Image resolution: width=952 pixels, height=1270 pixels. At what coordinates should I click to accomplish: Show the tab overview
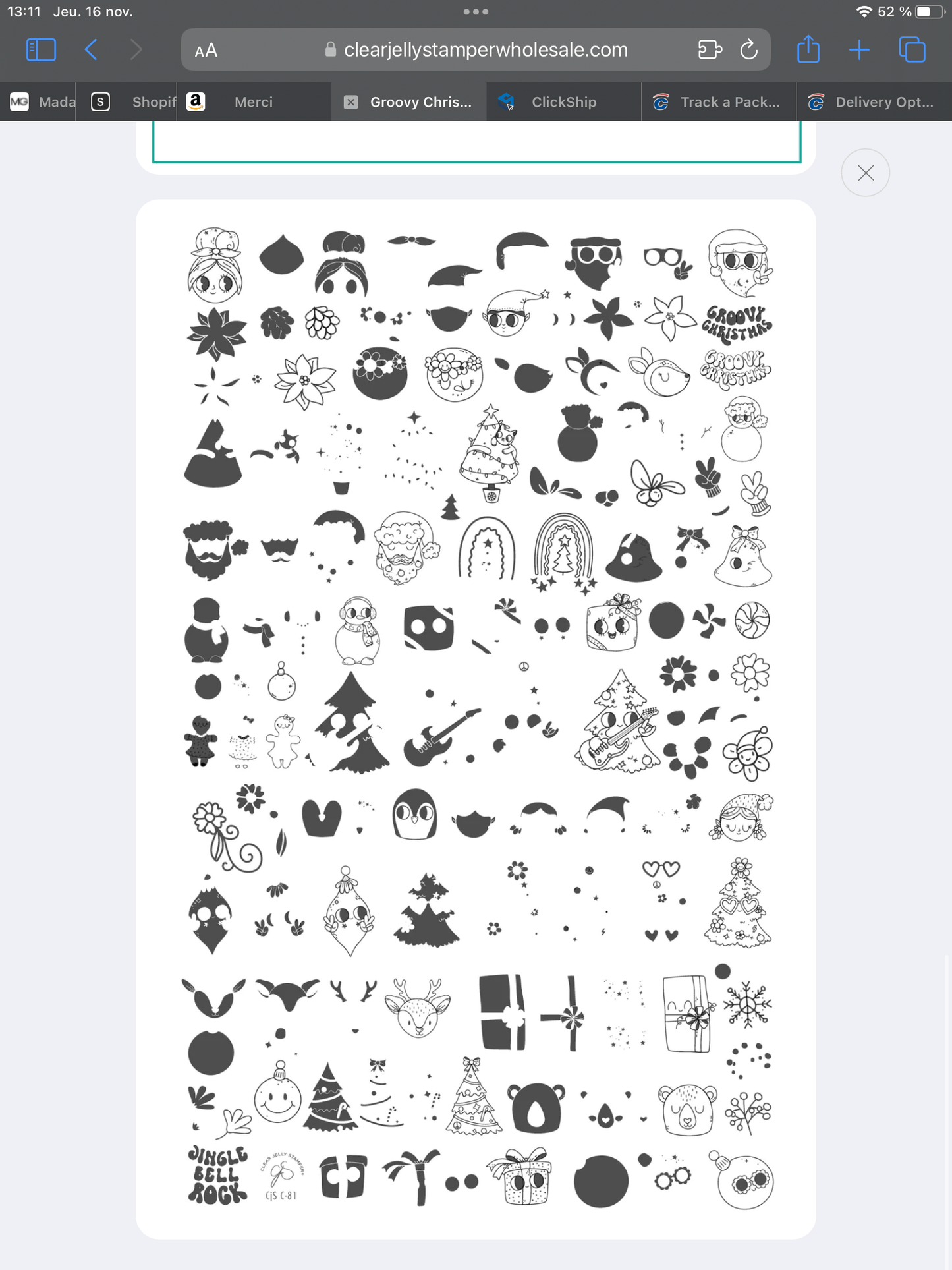click(912, 50)
